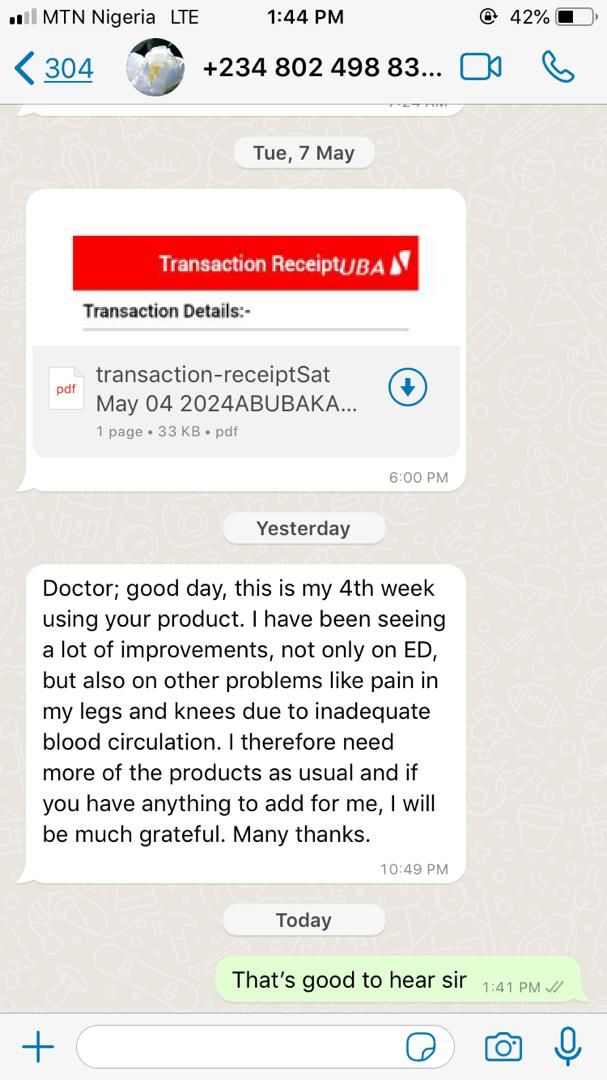Focus the message text field
This screenshot has width=607, height=1080.
(x=240, y=1047)
